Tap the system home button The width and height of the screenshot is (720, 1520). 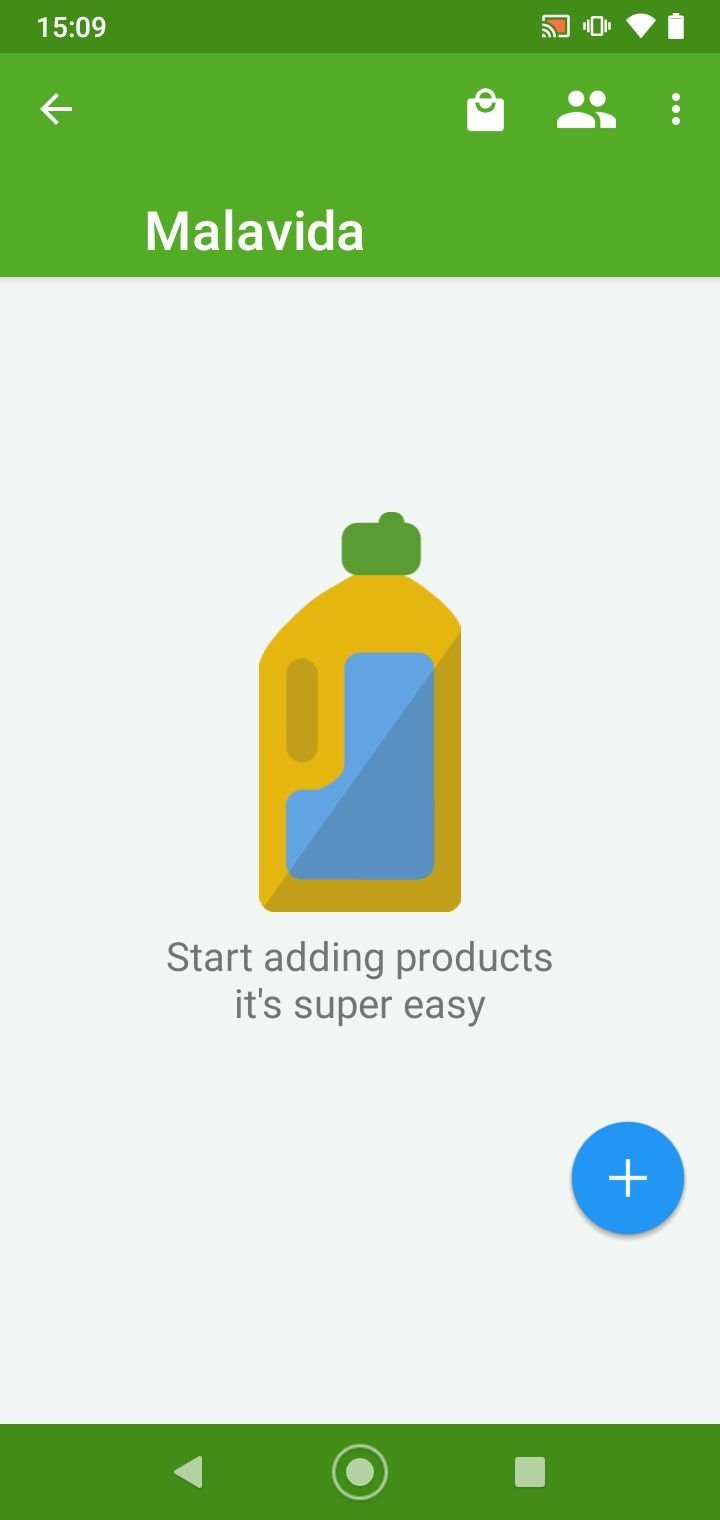[359, 1472]
